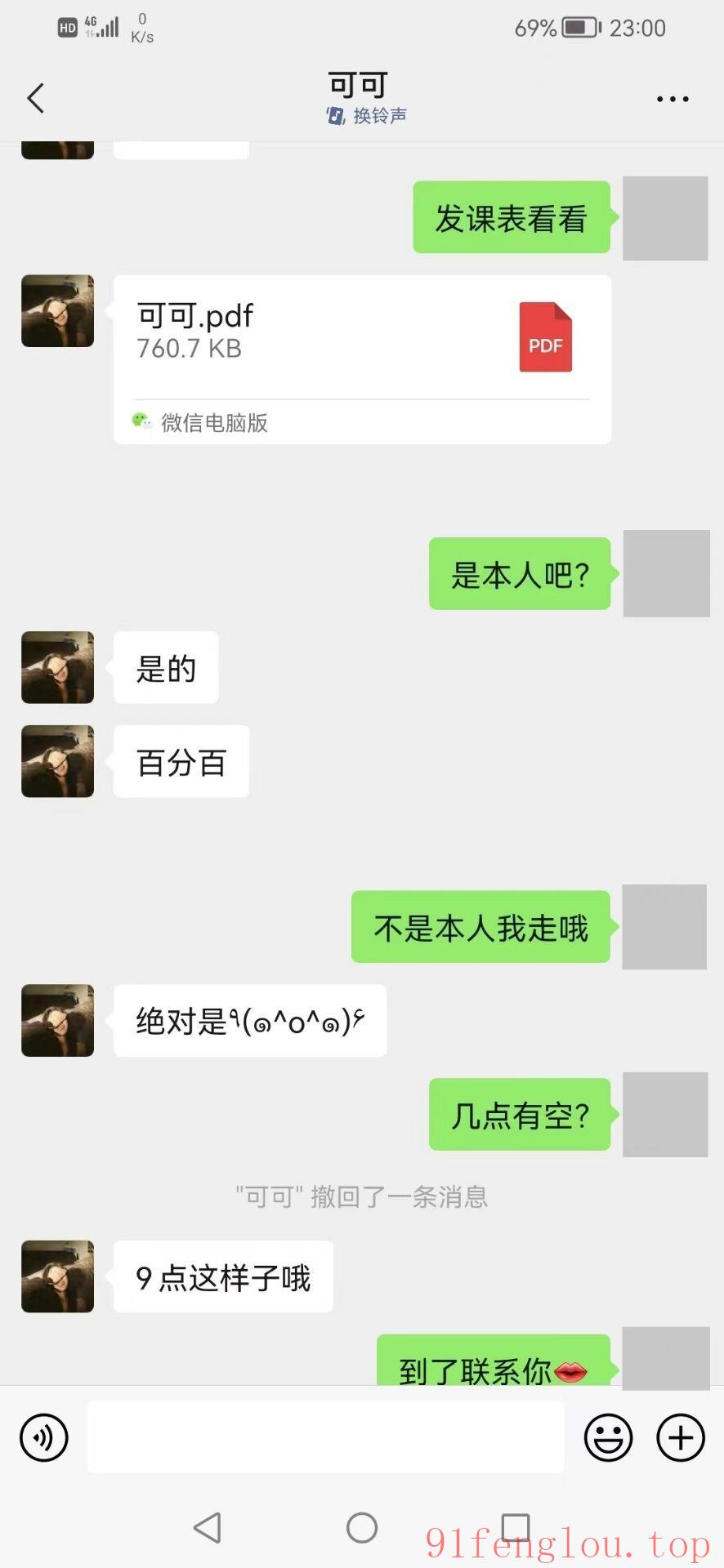Select the 发课表看看 message bubble
The height and width of the screenshot is (1568, 724).
pos(512,217)
